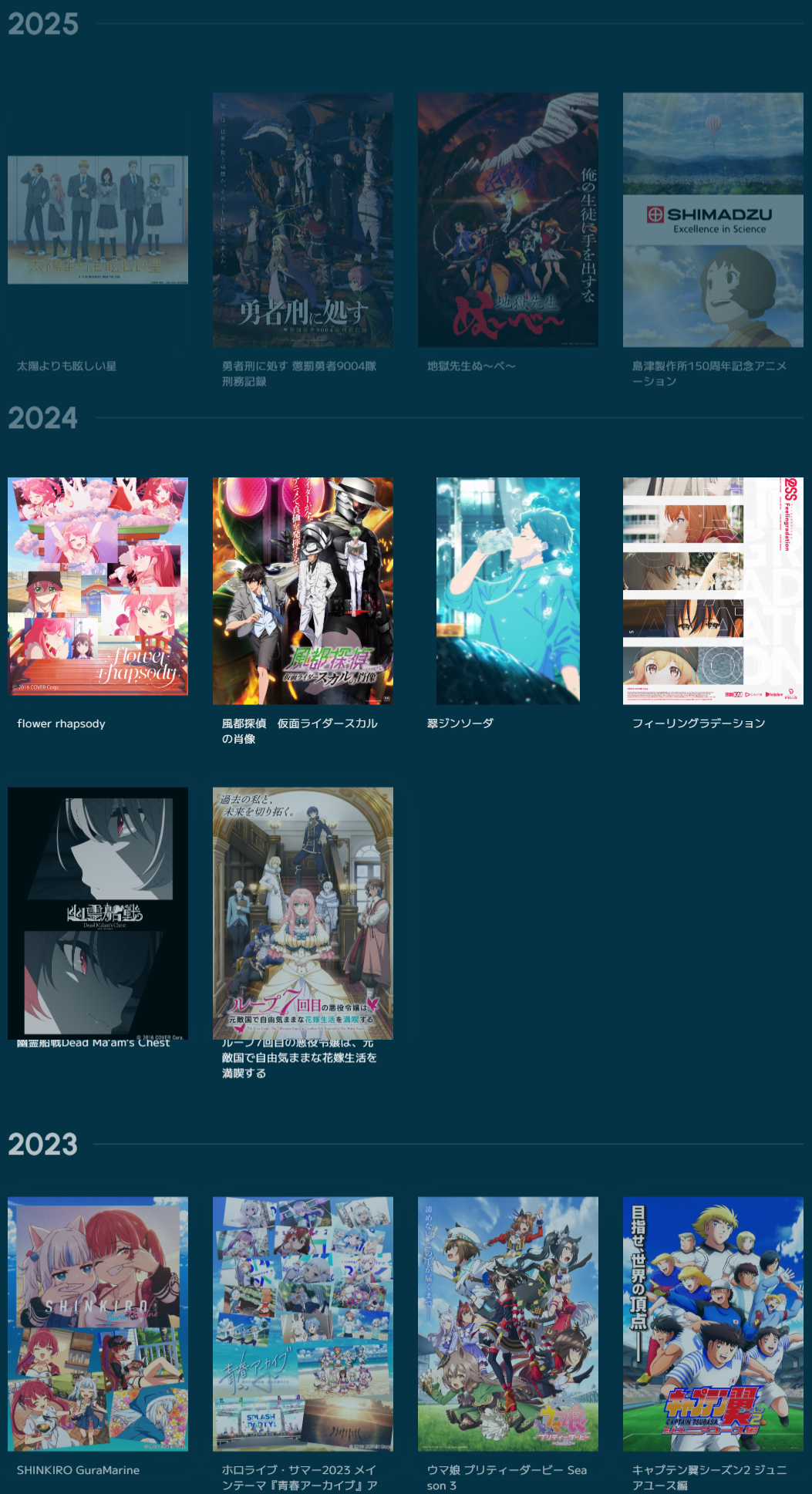812x1494 pixels.
Task: Select 風都探偵 仮面ライダースカルの肖像
Action: pos(302,591)
